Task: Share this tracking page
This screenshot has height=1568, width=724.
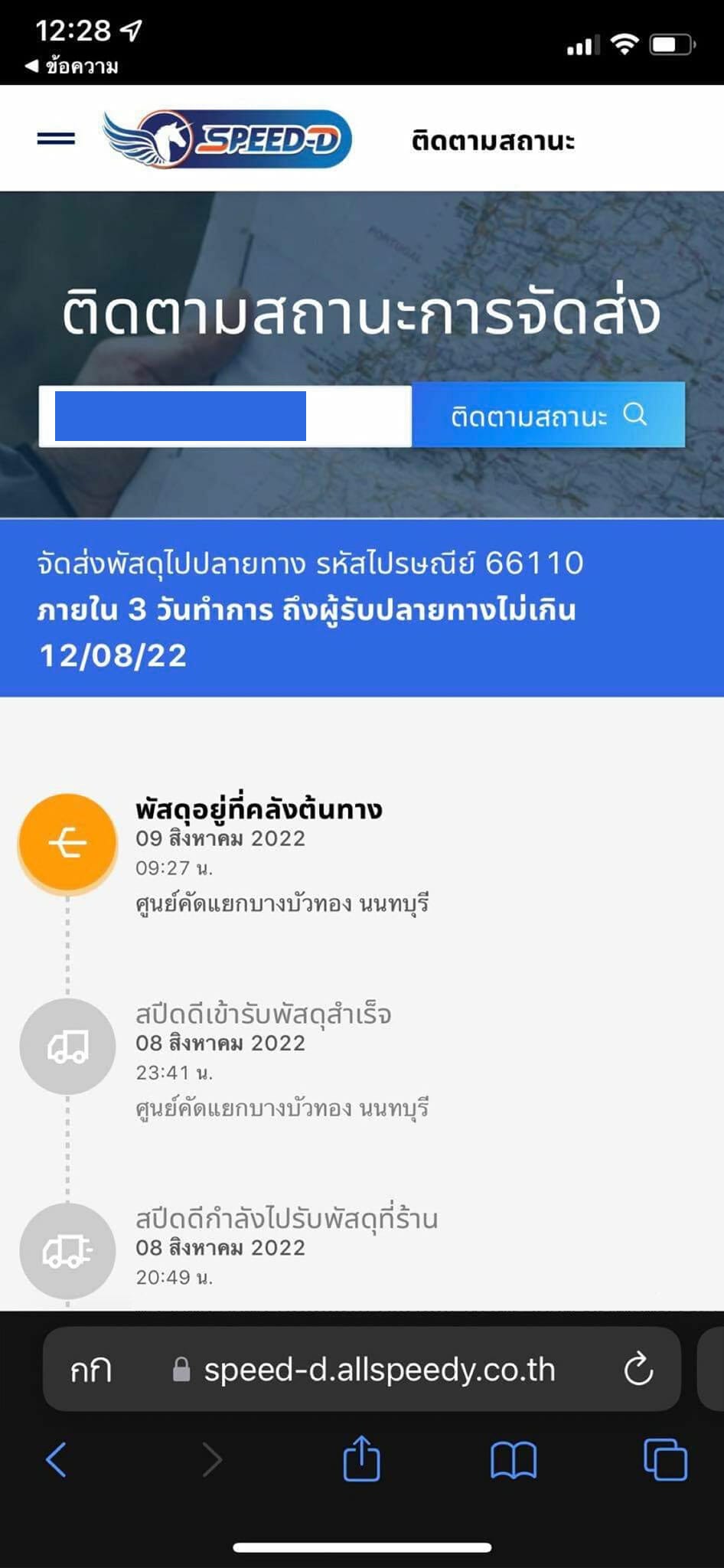Action: click(361, 1458)
